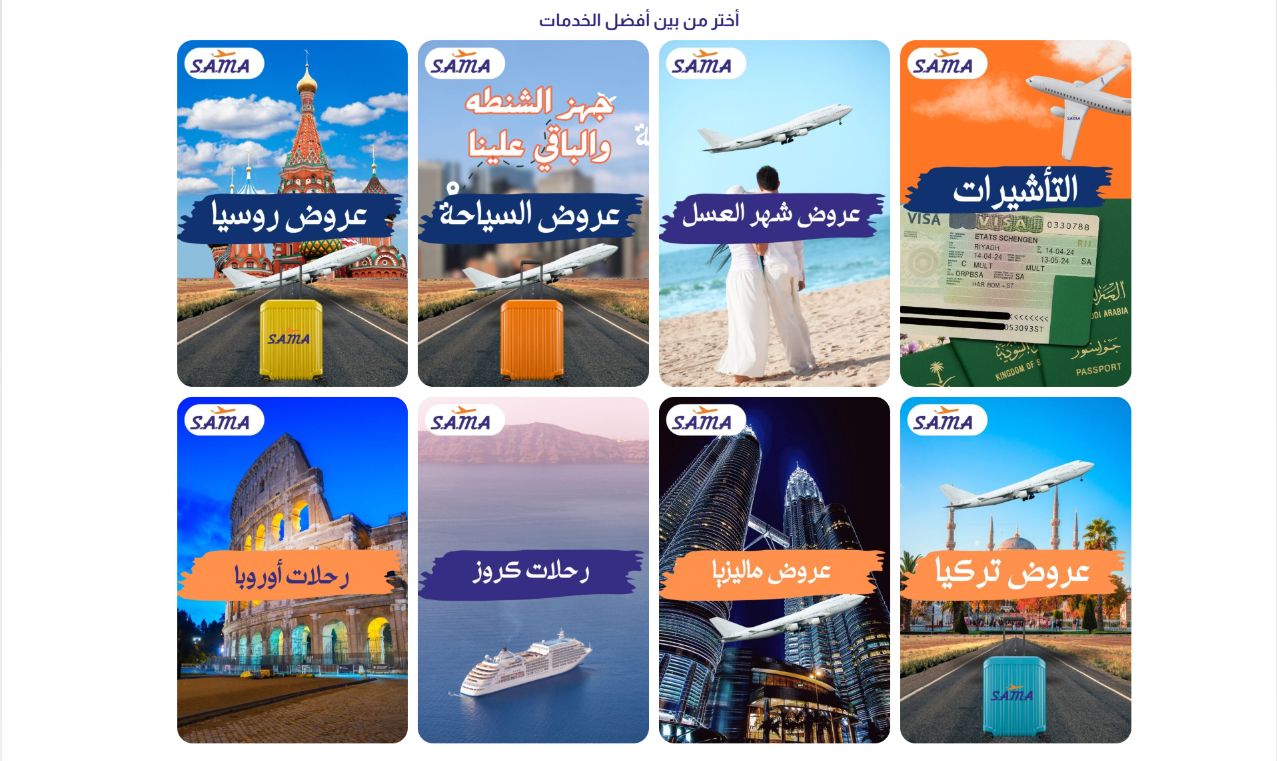Select the tourism offers card (عروض السياحة)

pyautogui.click(x=533, y=214)
